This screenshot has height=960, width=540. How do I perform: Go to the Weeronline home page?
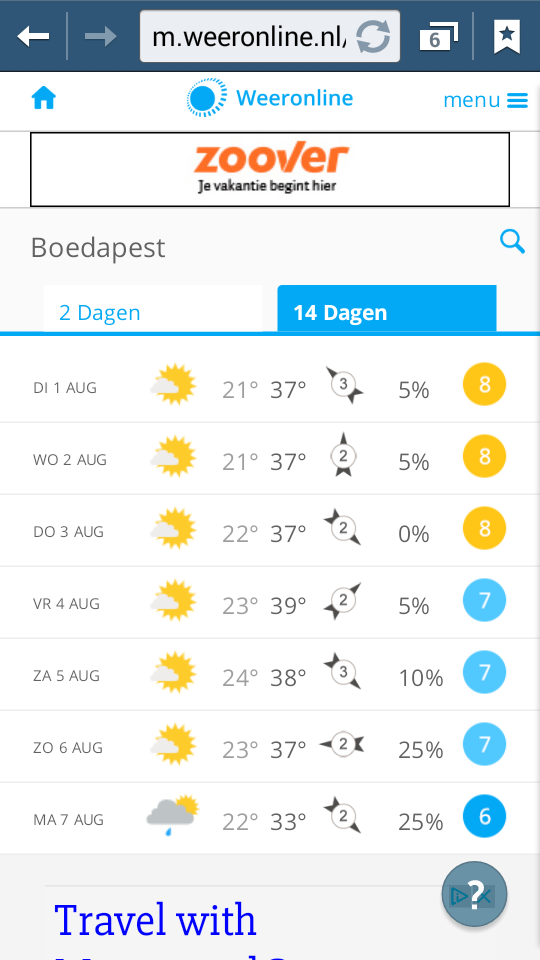pos(43,98)
